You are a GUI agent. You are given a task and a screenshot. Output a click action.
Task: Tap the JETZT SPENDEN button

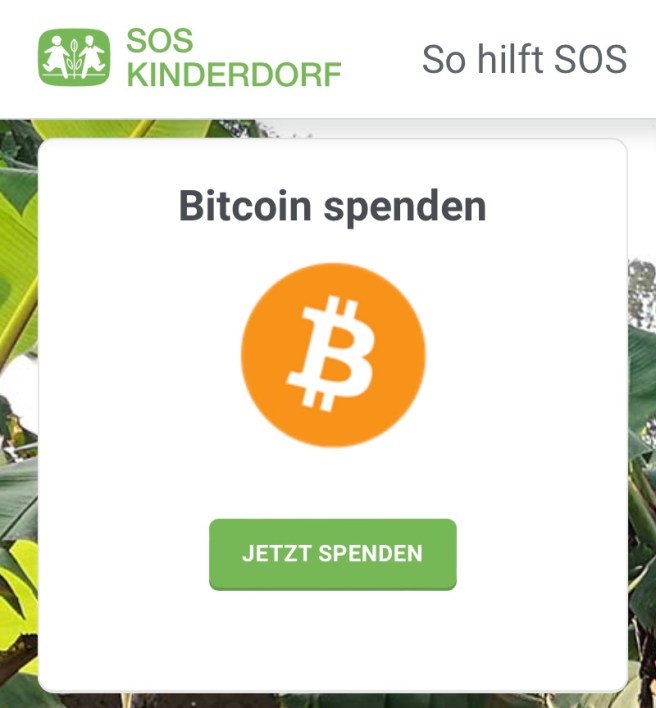pos(332,554)
